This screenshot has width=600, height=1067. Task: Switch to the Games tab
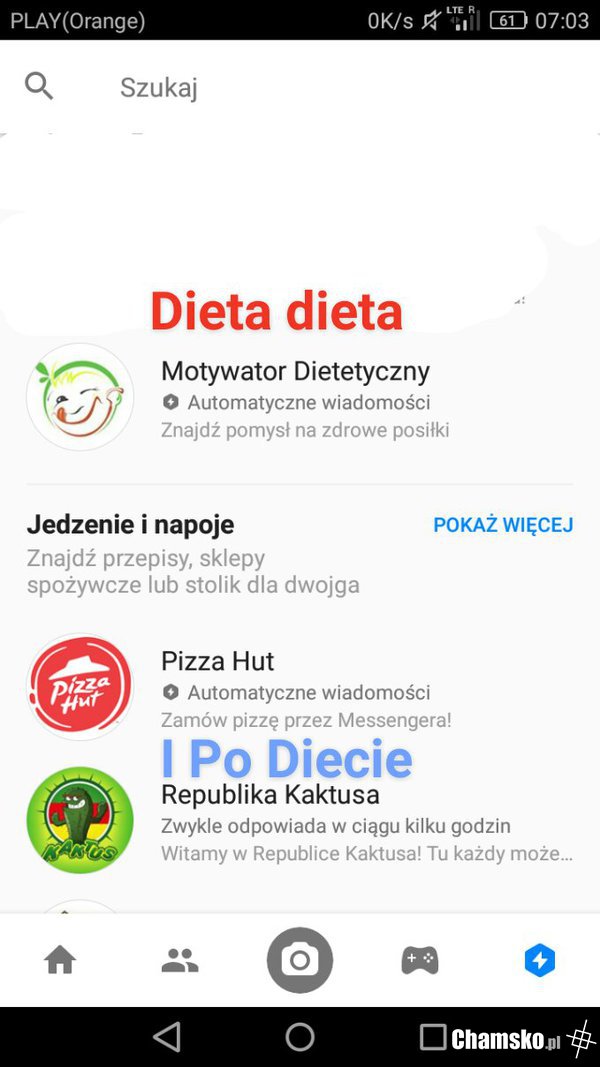coord(420,961)
